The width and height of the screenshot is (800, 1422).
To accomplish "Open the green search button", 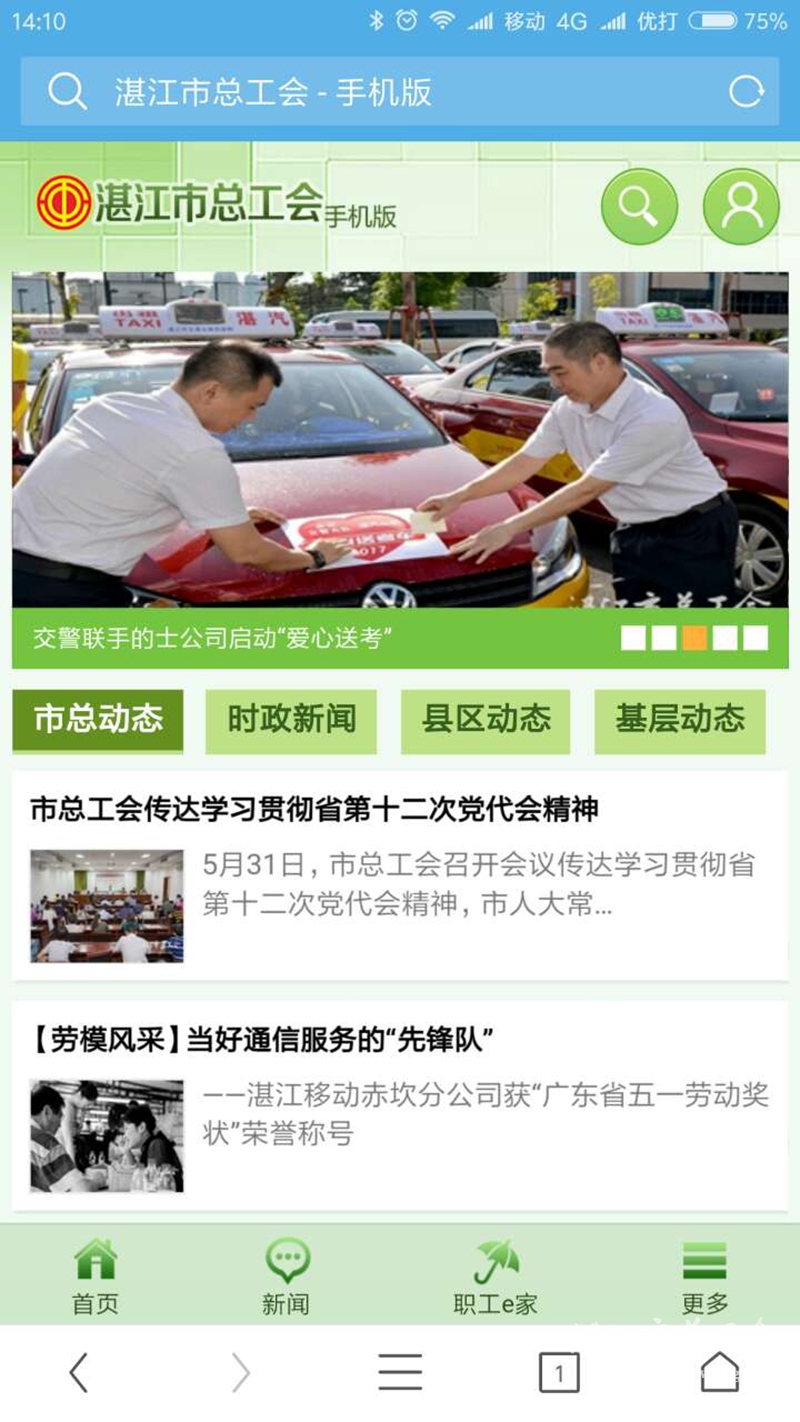I will click(x=639, y=207).
